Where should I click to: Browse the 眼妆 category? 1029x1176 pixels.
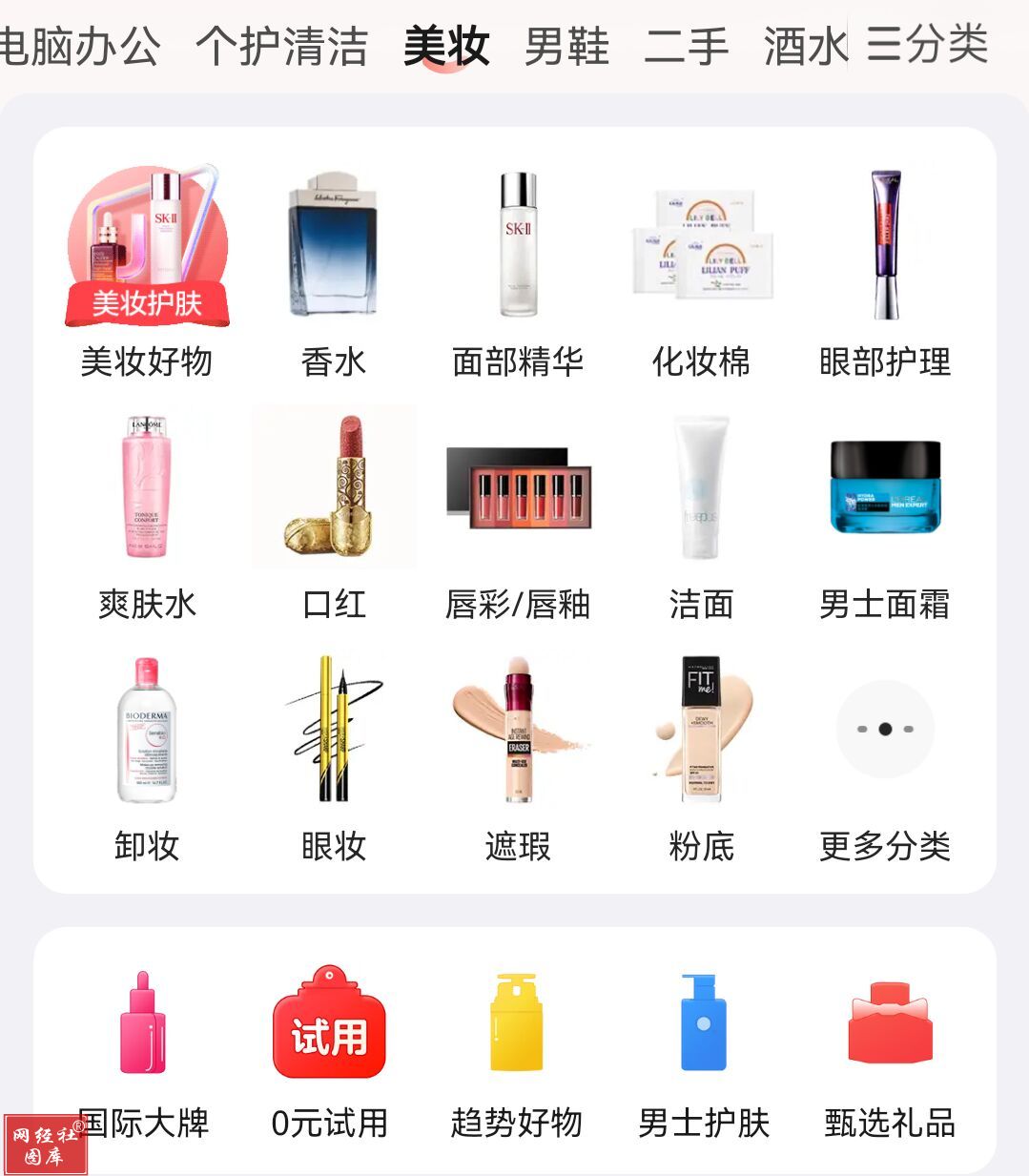(x=334, y=758)
